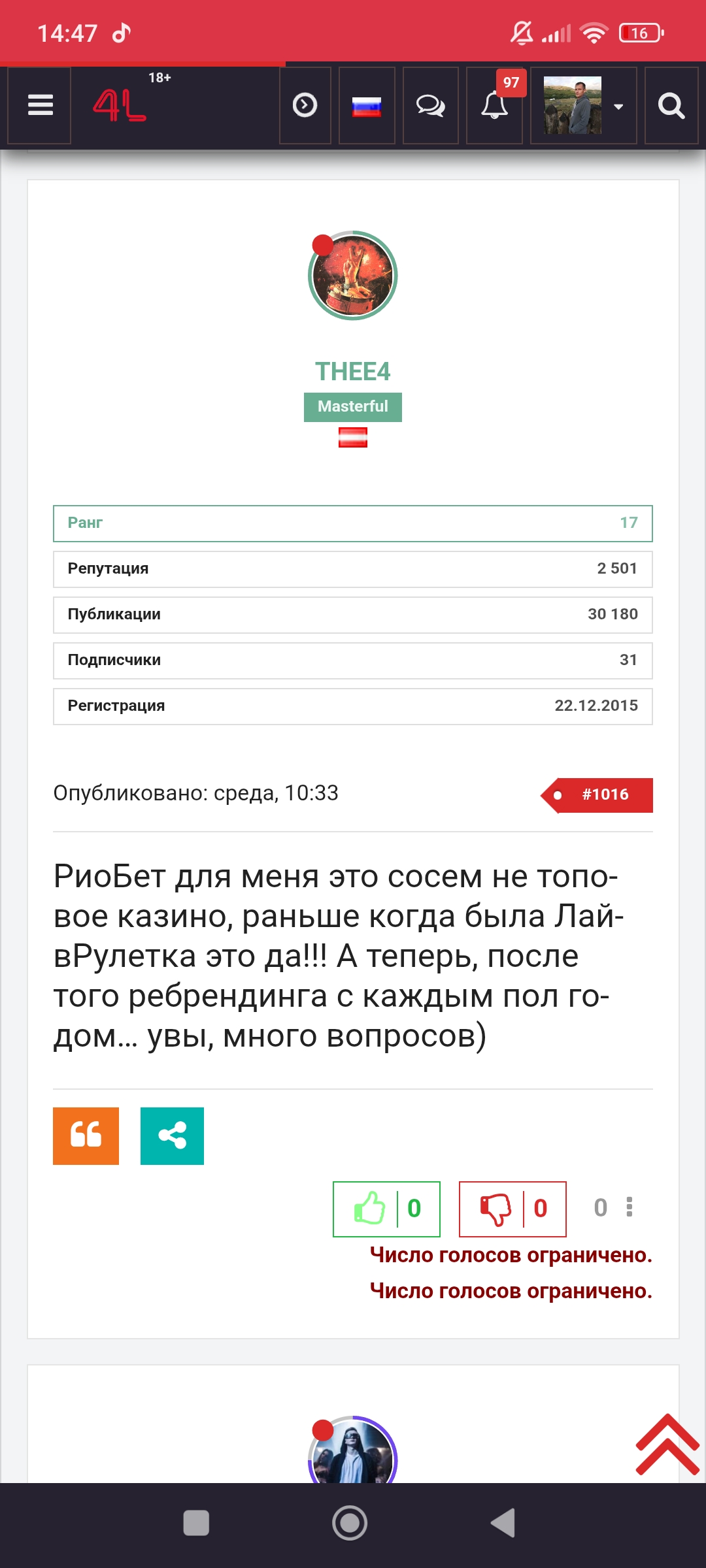
Task: Dislike THEE4's post with thumbs down
Action: [x=496, y=1209]
